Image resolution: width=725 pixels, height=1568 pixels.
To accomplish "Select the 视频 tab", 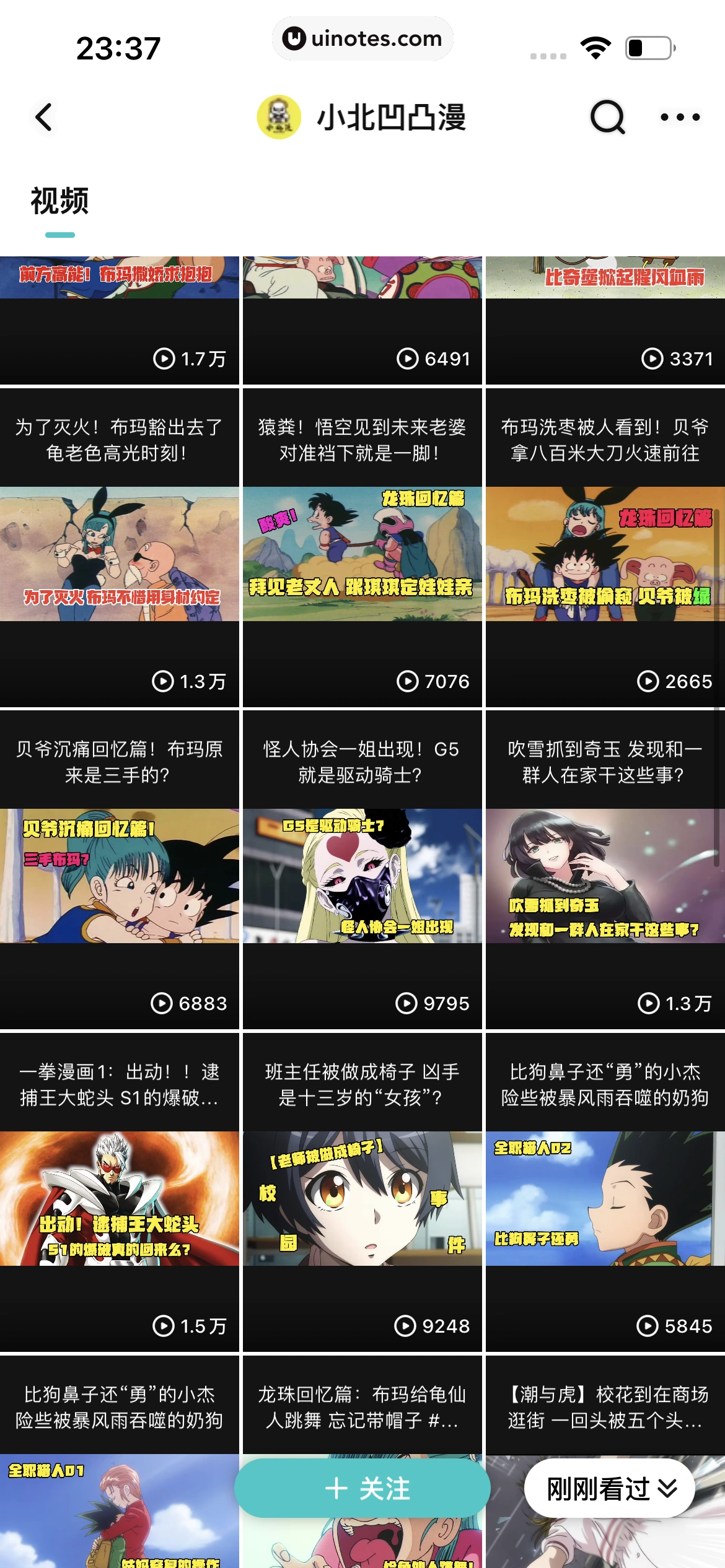I will 59,202.
